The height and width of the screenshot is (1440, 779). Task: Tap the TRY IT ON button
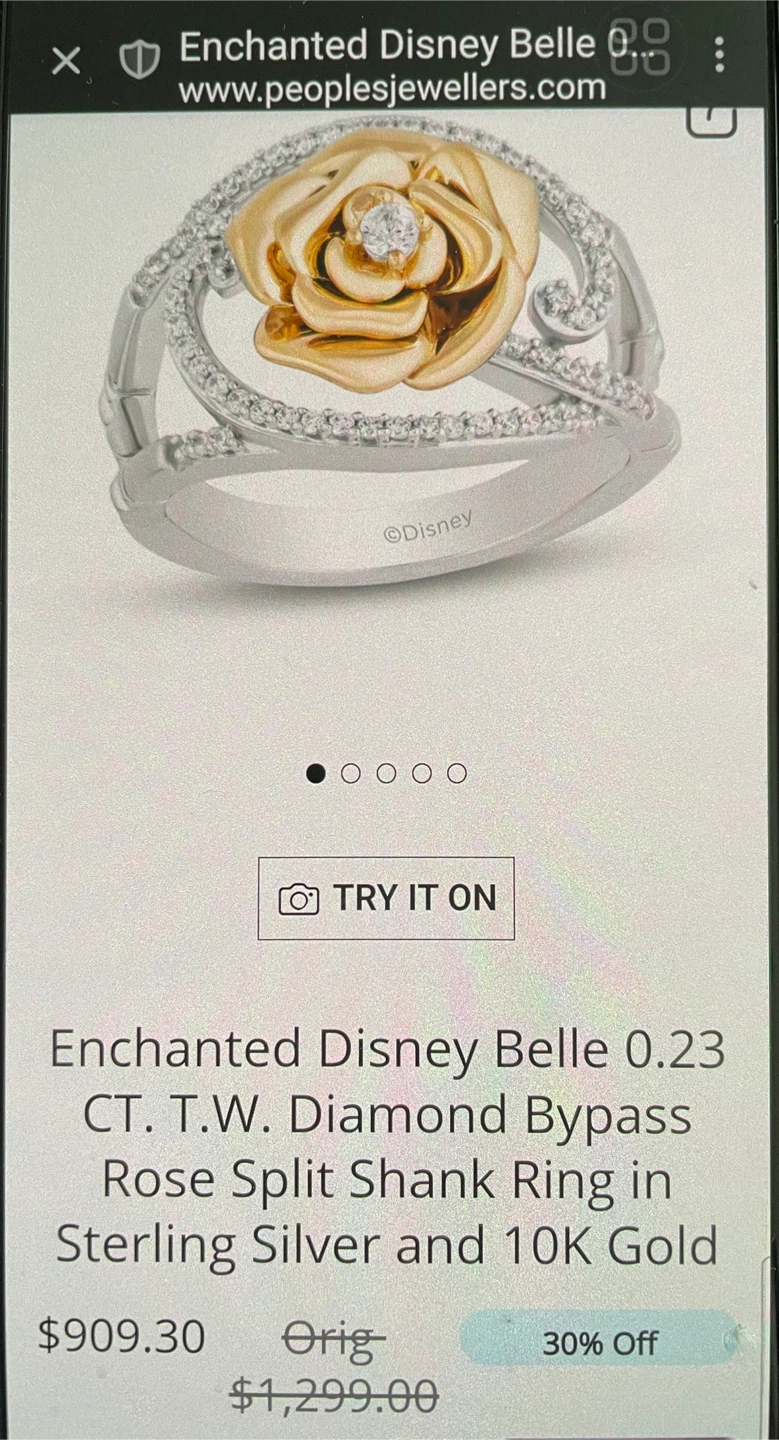point(386,898)
